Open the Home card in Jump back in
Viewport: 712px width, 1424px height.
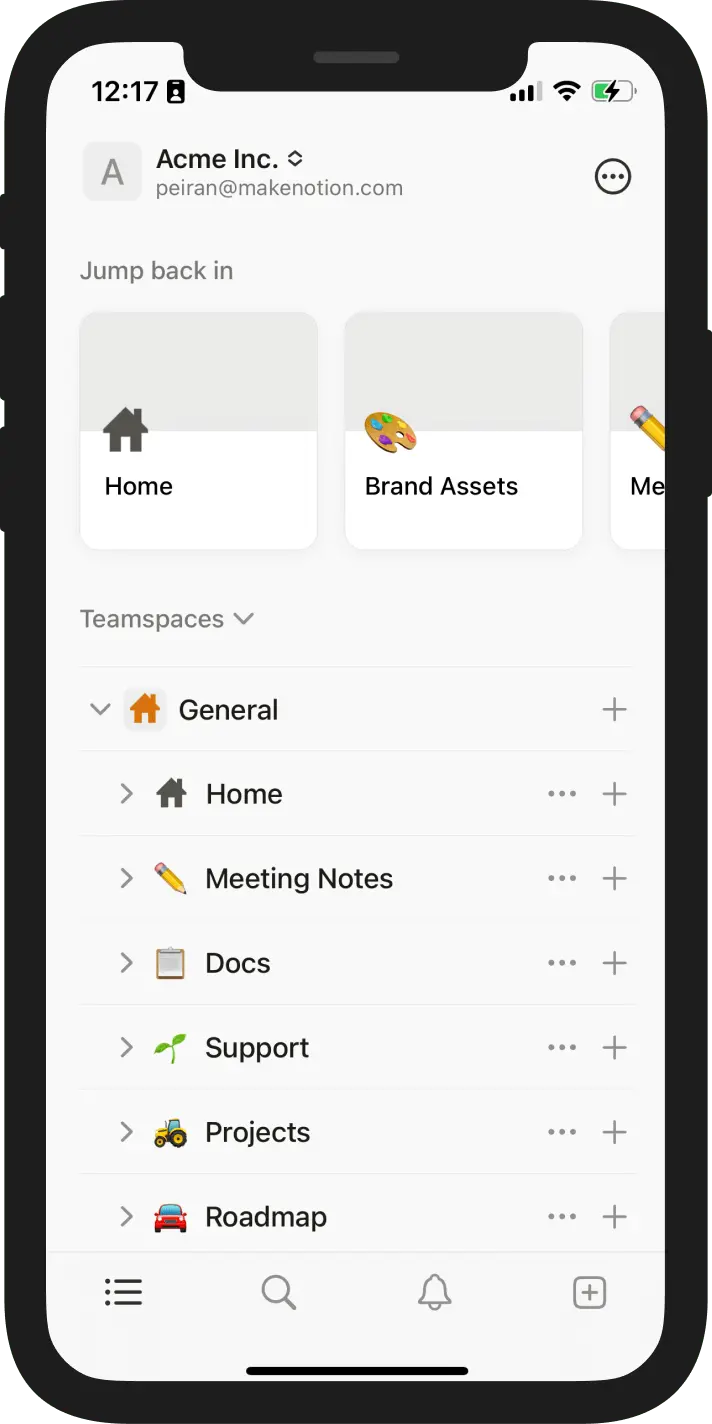[x=198, y=431]
